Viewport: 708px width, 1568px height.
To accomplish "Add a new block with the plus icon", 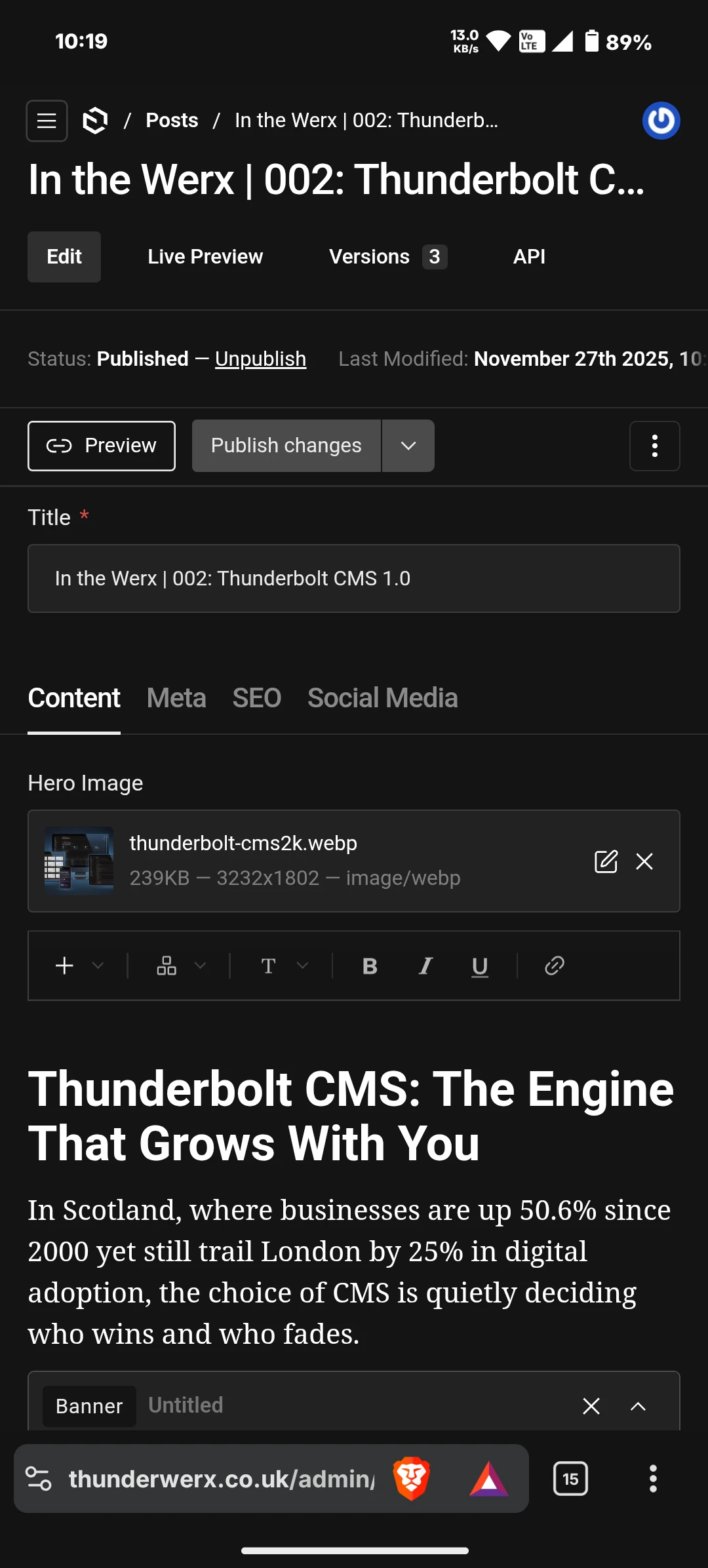I will pos(64,966).
